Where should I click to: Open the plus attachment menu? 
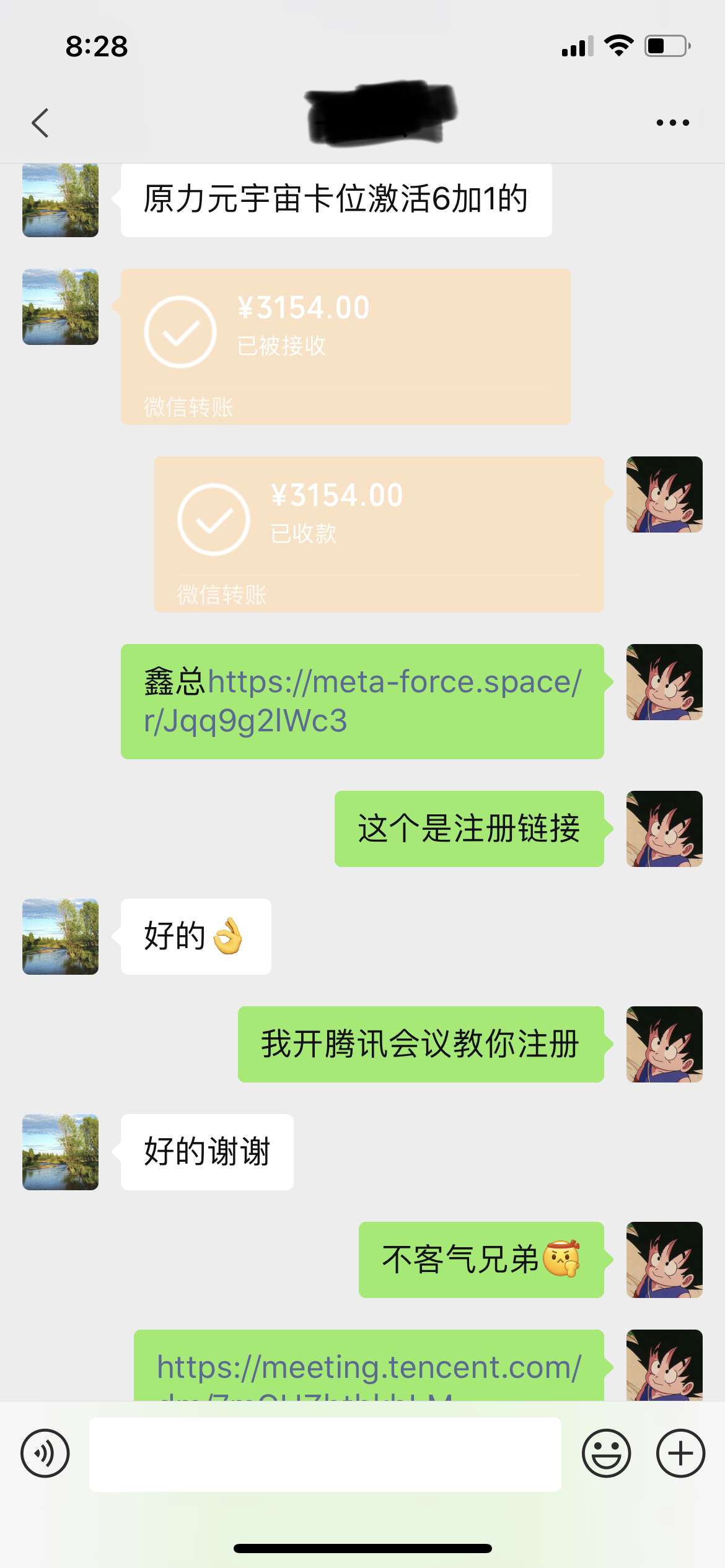[x=680, y=1453]
